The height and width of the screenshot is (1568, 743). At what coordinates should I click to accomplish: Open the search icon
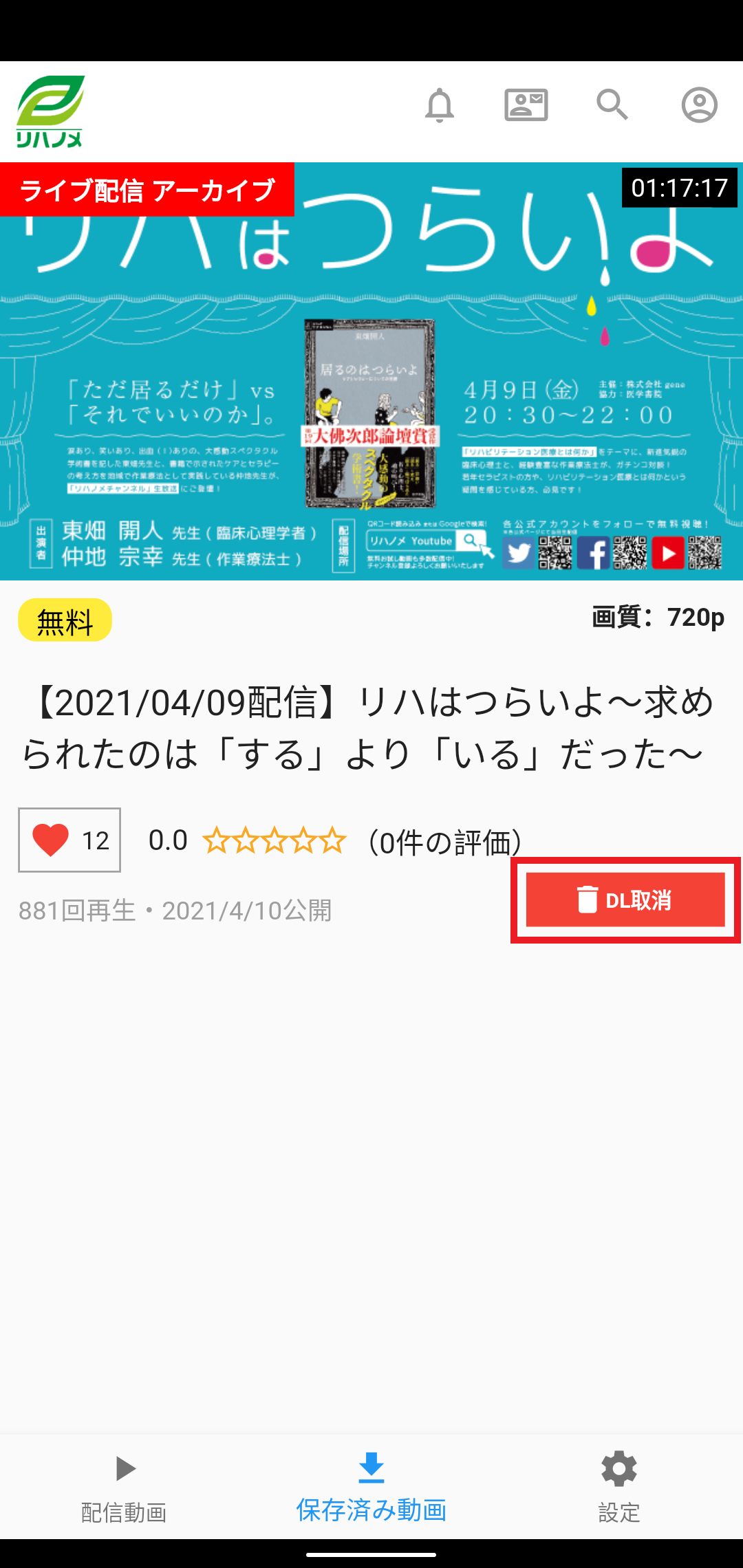tap(612, 105)
